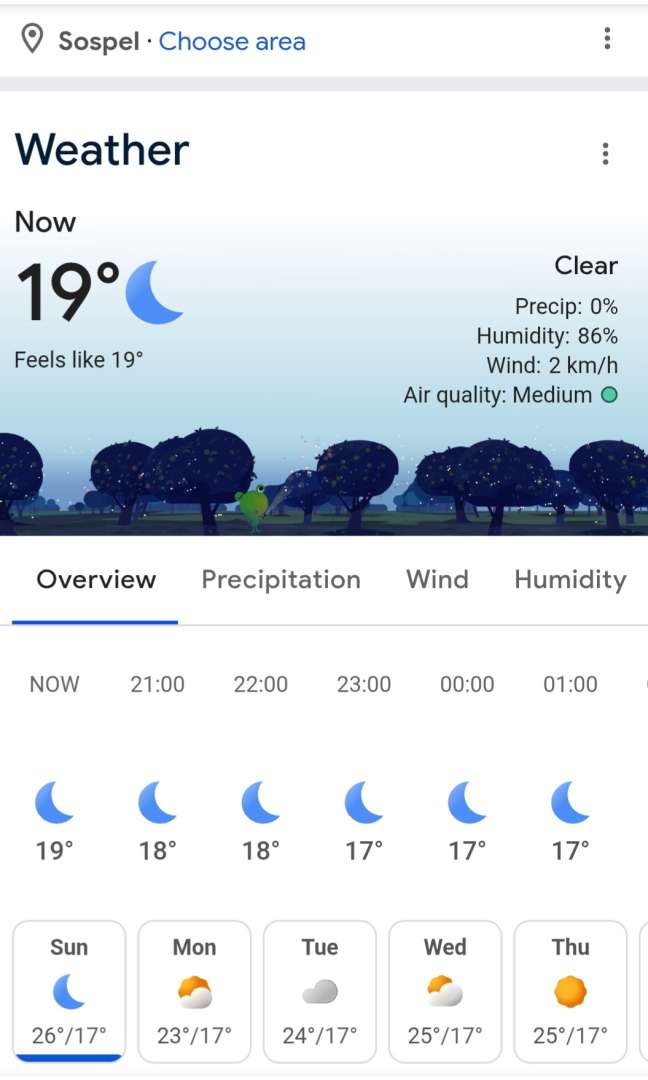Select Sunday's forecast card
Screen dimensions: 648x1080
[x=69, y=990]
